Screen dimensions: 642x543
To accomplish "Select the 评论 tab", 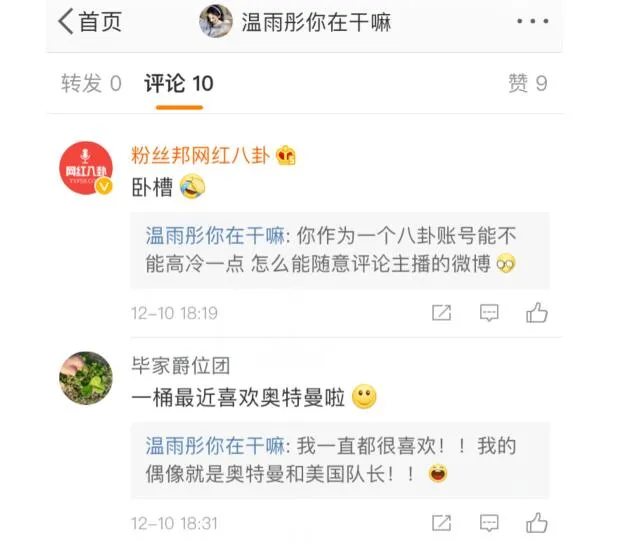I will 178,83.
